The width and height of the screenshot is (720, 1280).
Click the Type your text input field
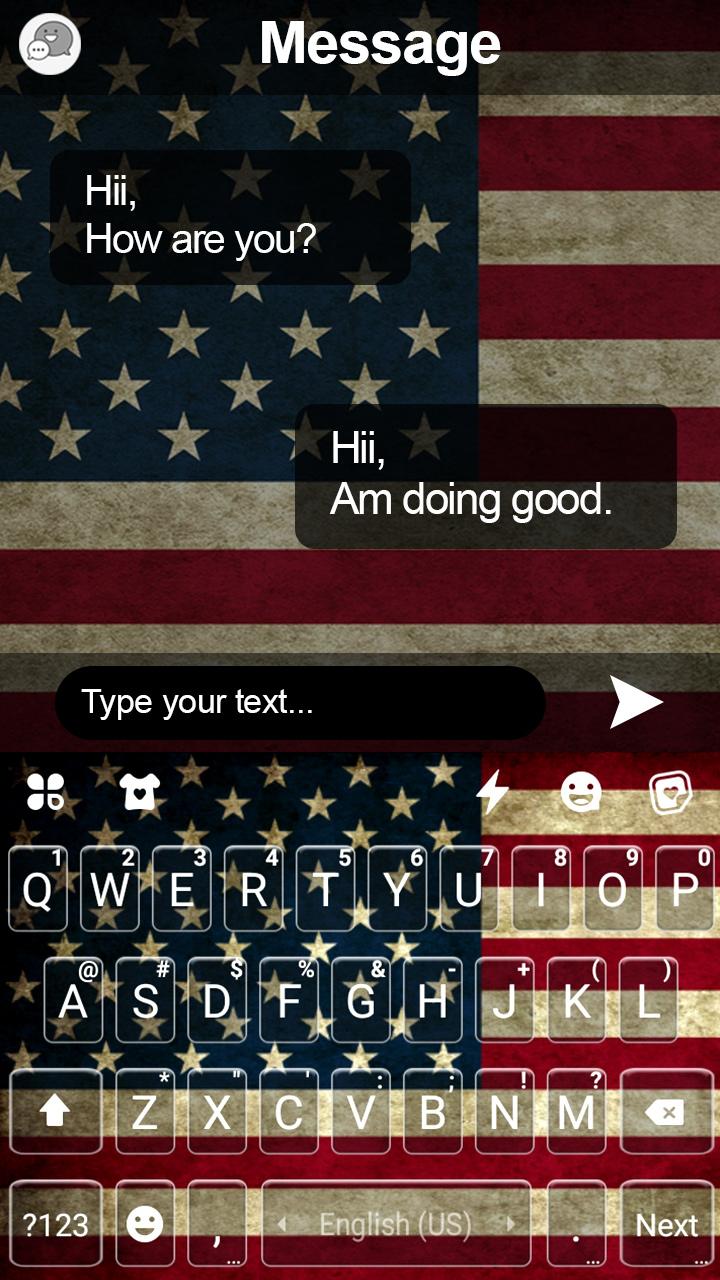(x=300, y=702)
